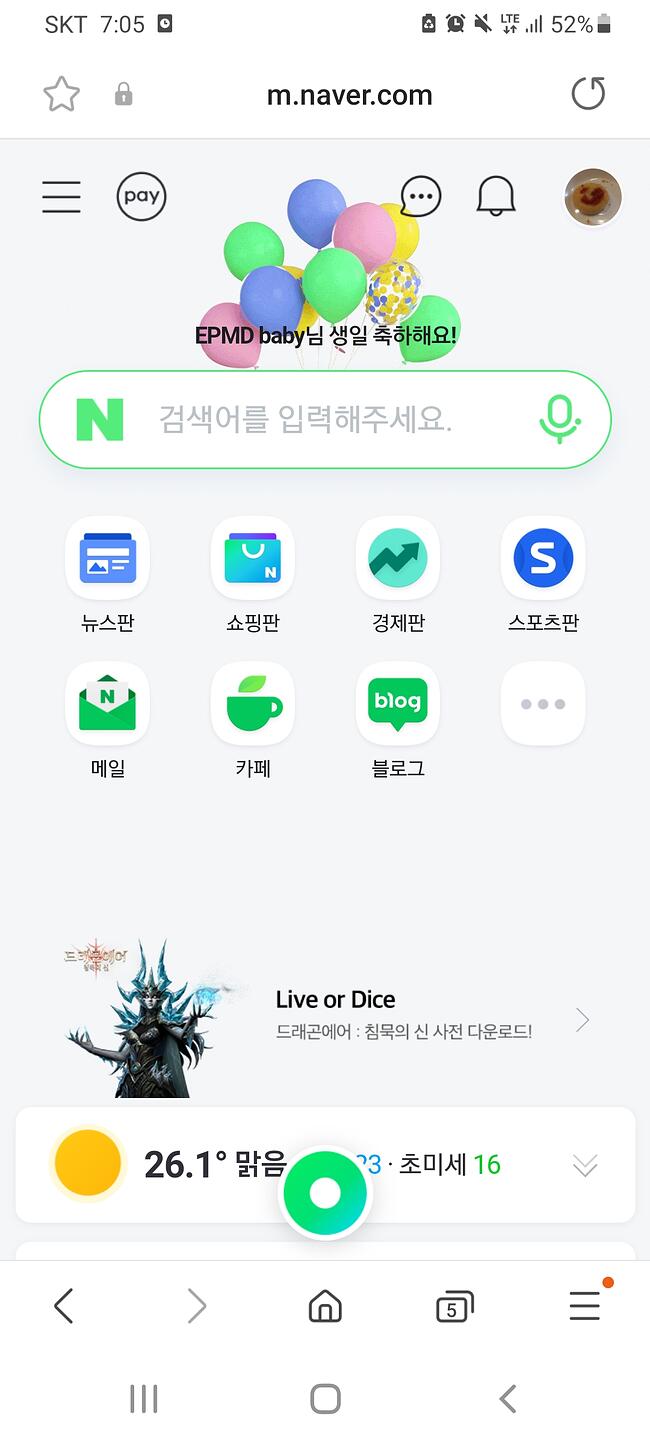Tap the Naver search input field
Image resolution: width=650 pixels, height=1444 pixels.
325,420
